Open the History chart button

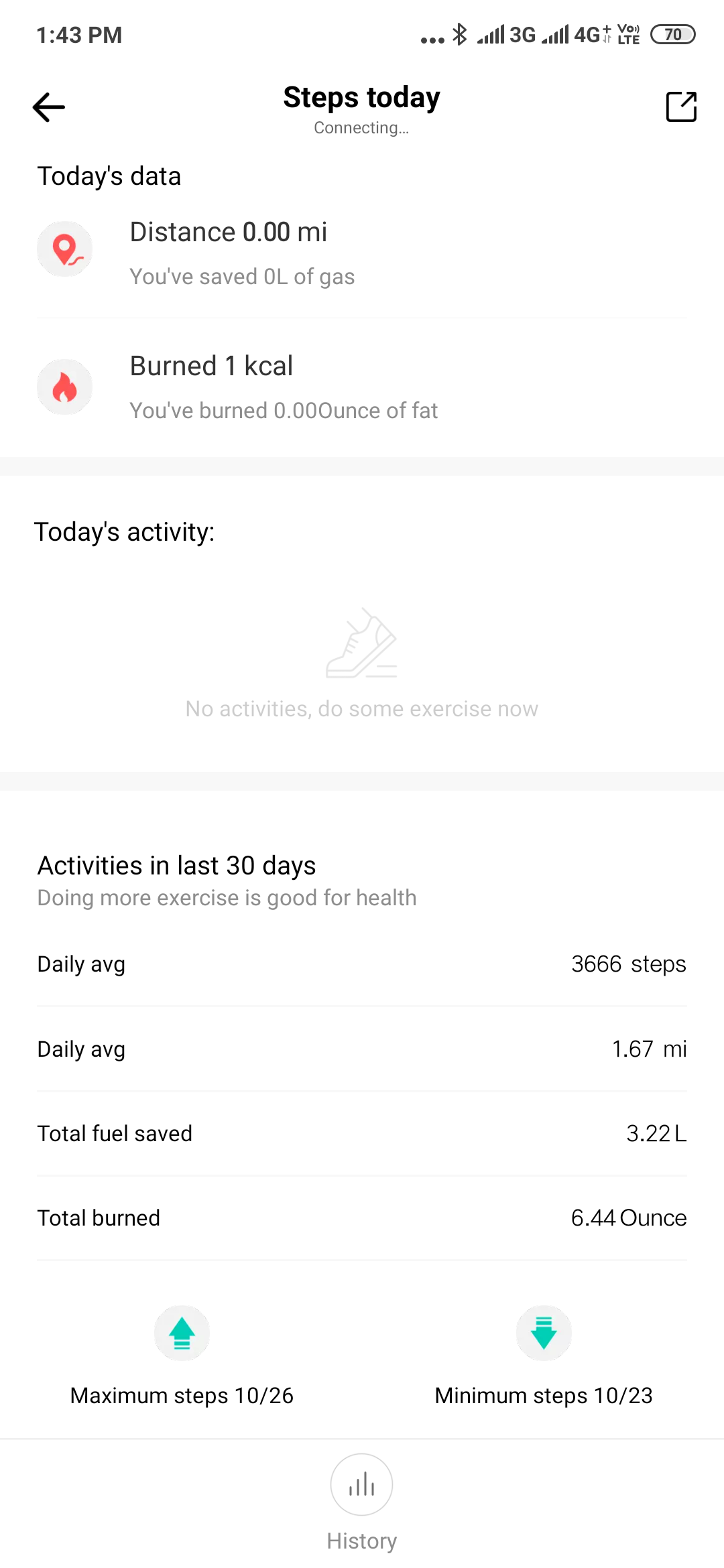(x=361, y=1484)
